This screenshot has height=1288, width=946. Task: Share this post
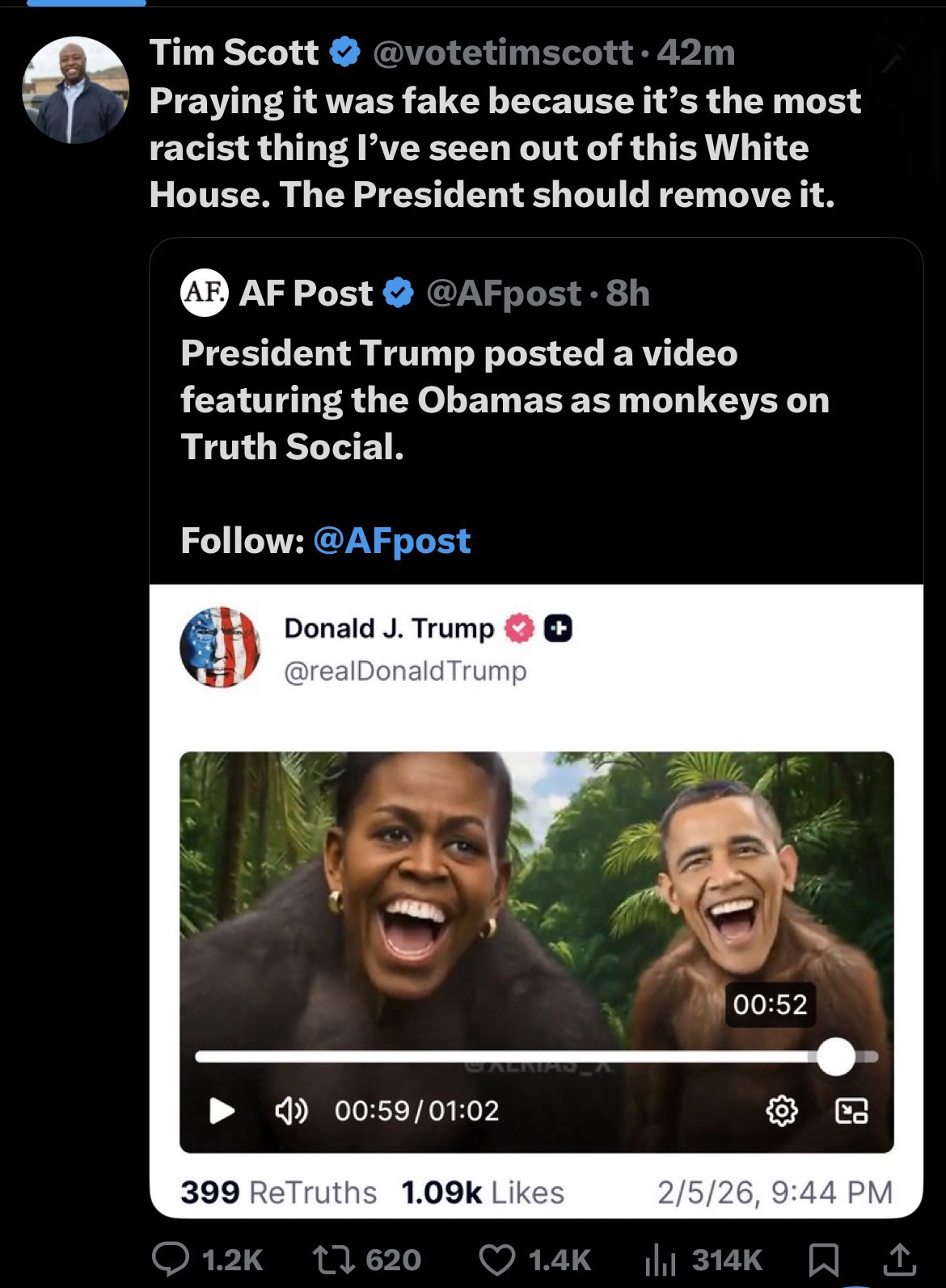(x=897, y=1259)
